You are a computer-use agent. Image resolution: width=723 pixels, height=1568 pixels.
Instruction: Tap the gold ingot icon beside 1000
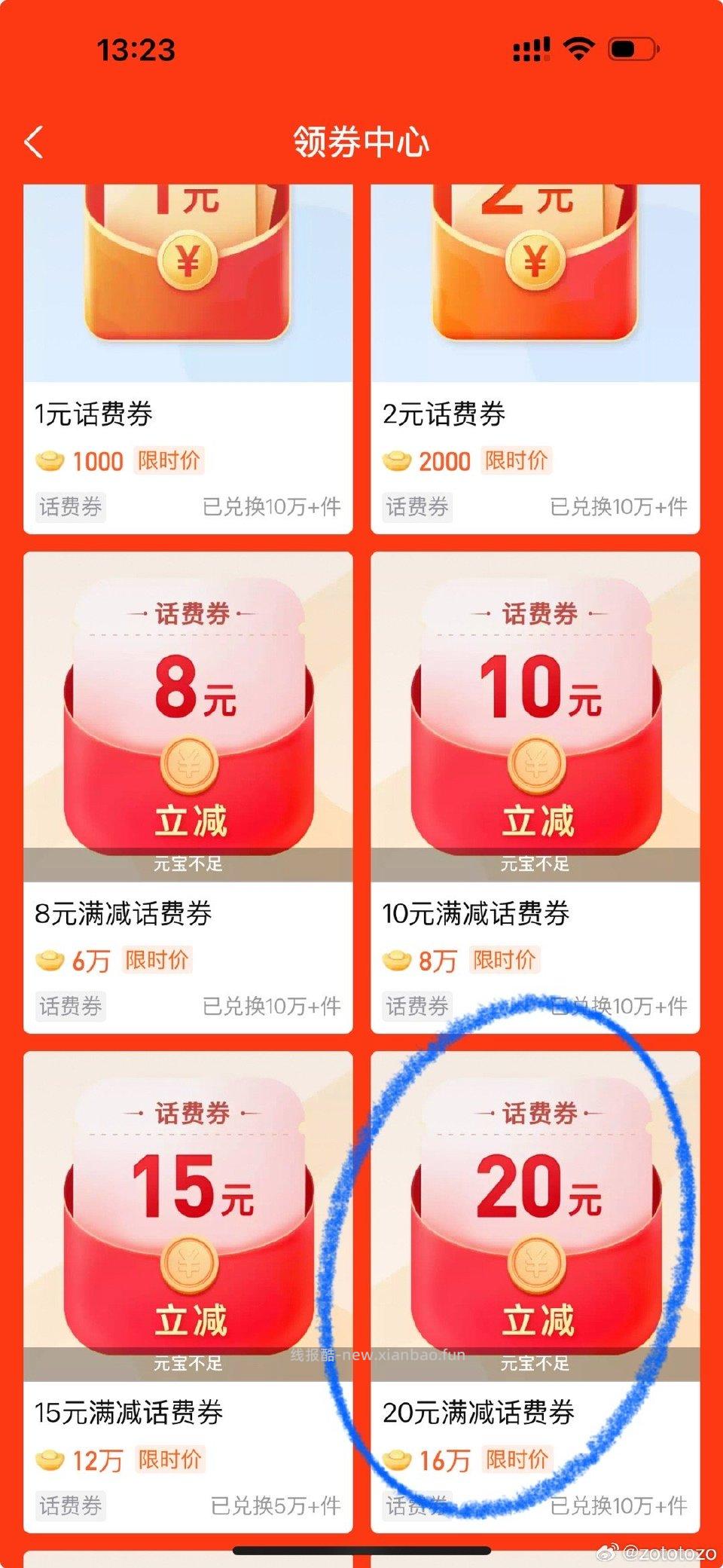pyautogui.click(x=50, y=460)
